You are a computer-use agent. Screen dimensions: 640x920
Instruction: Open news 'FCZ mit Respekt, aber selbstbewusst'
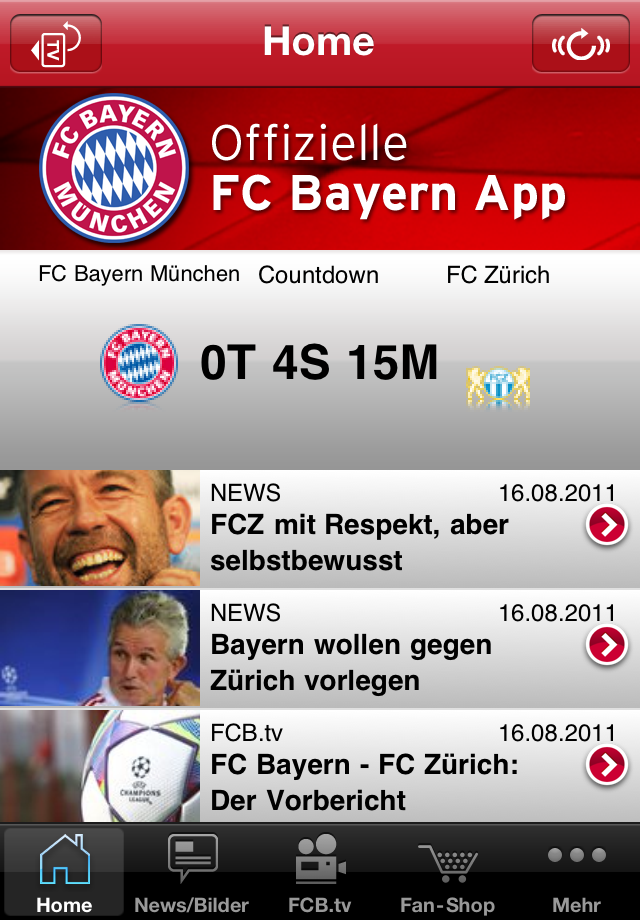[606, 525]
